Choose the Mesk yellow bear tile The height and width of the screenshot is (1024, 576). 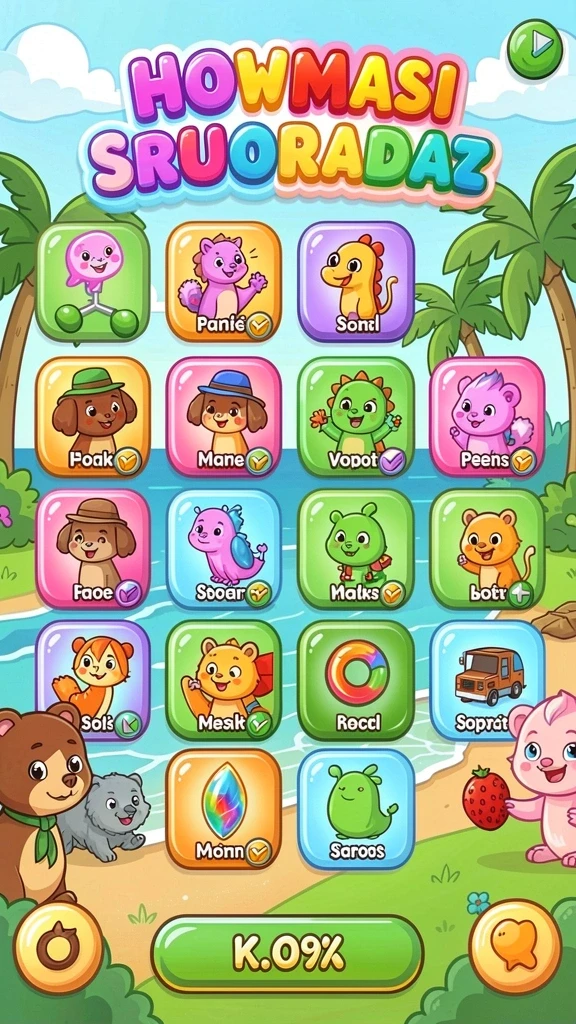tap(223, 680)
